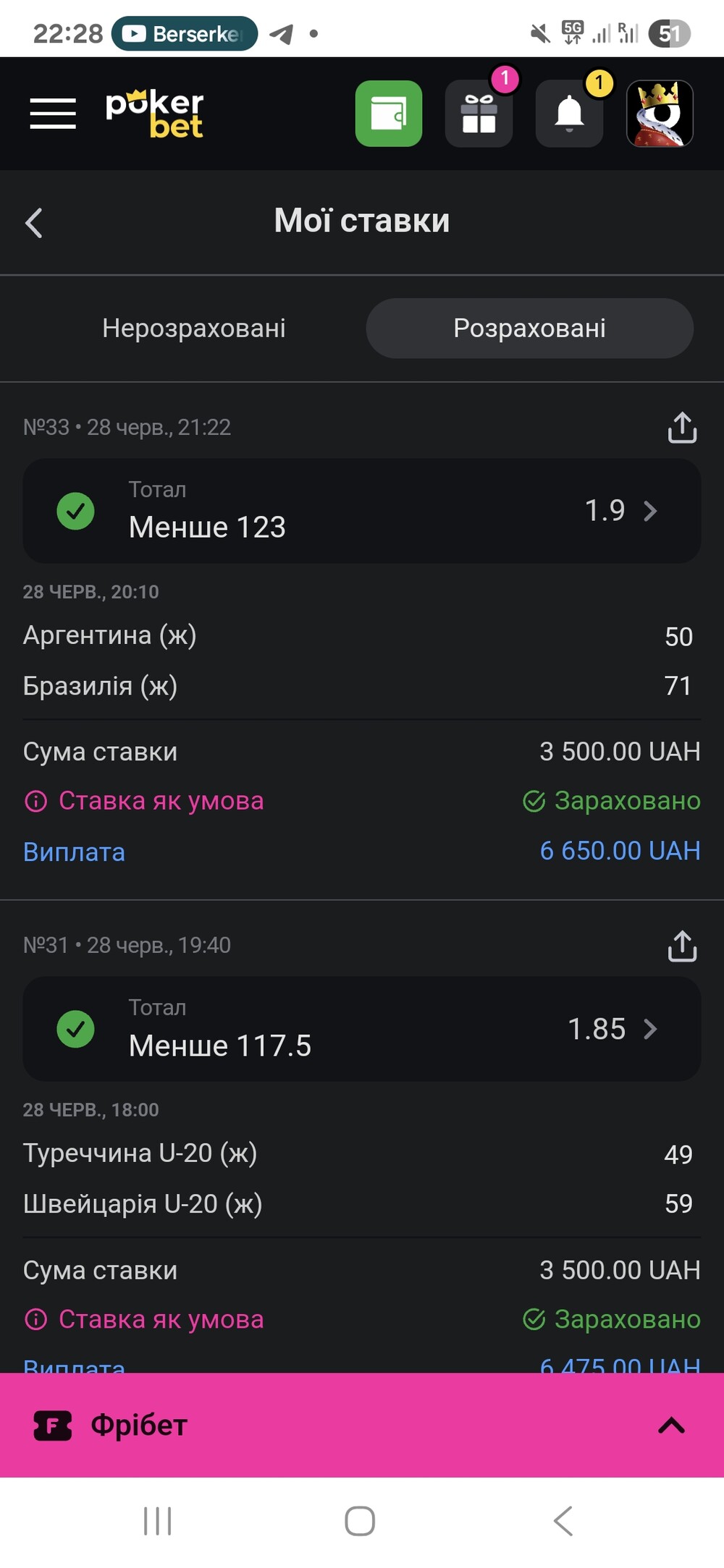
Task: Show info for Ставка як умова in bet №33
Action: click(x=35, y=801)
